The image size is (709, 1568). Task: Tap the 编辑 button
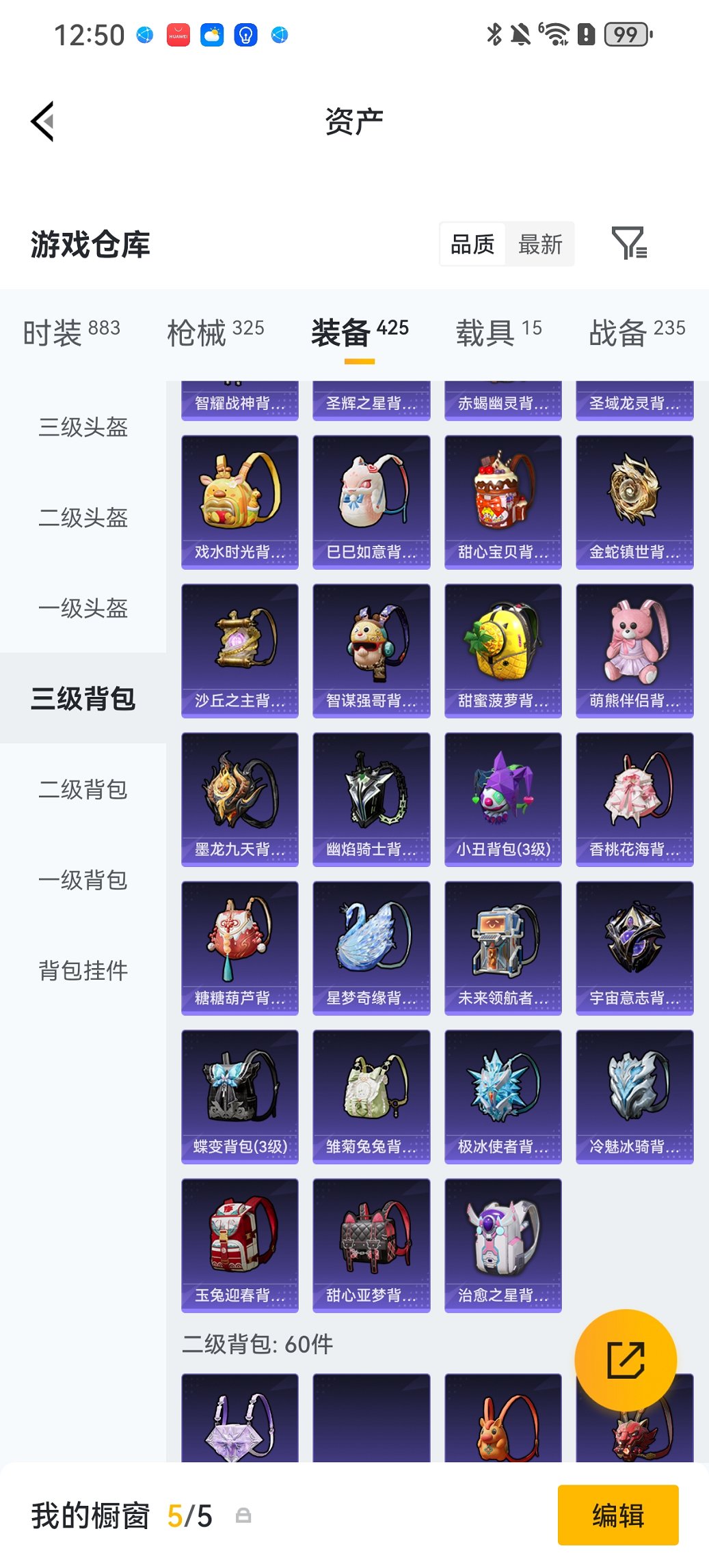pos(617,1514)
